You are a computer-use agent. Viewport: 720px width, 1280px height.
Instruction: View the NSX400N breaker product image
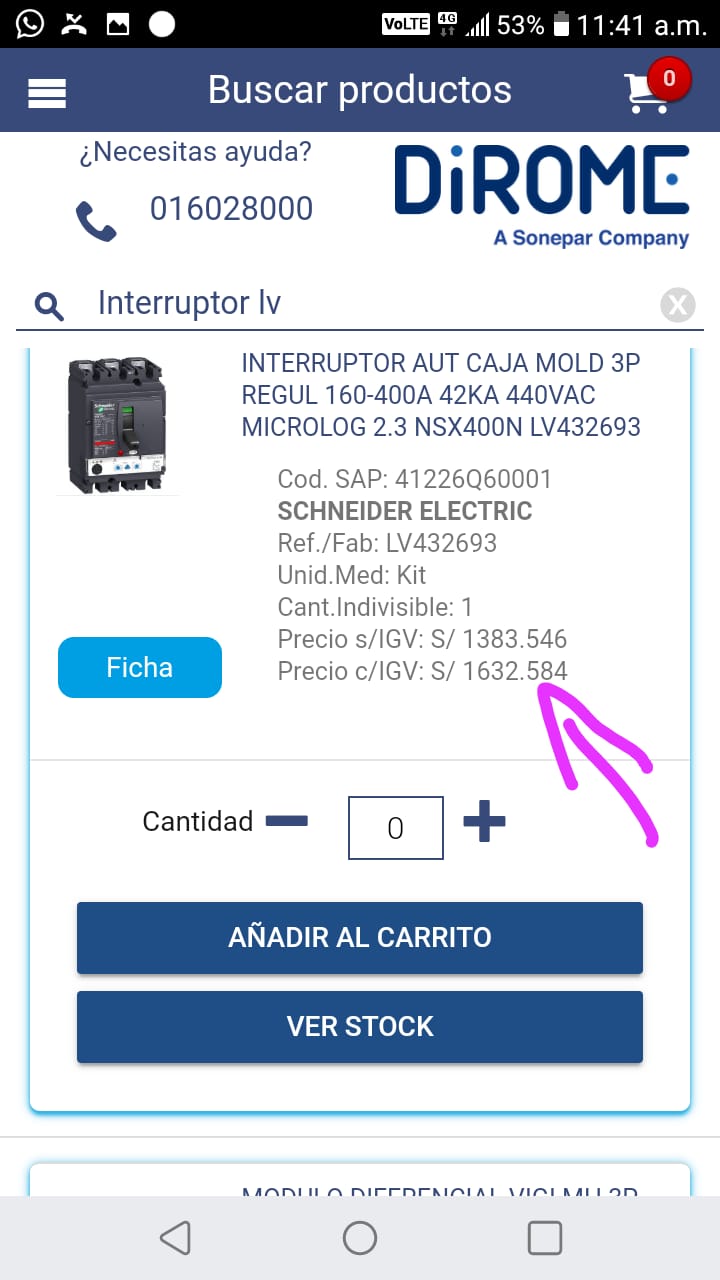click(117, 424)
